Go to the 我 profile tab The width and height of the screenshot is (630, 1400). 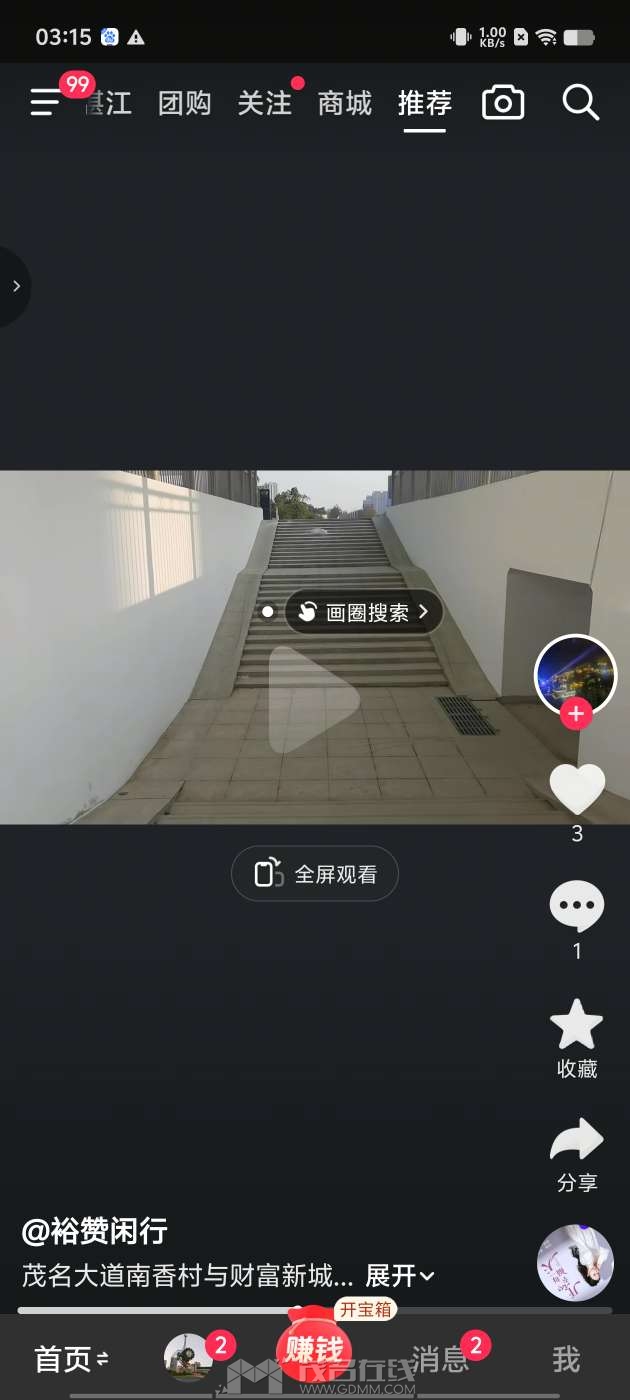[x=566, y=1359]
